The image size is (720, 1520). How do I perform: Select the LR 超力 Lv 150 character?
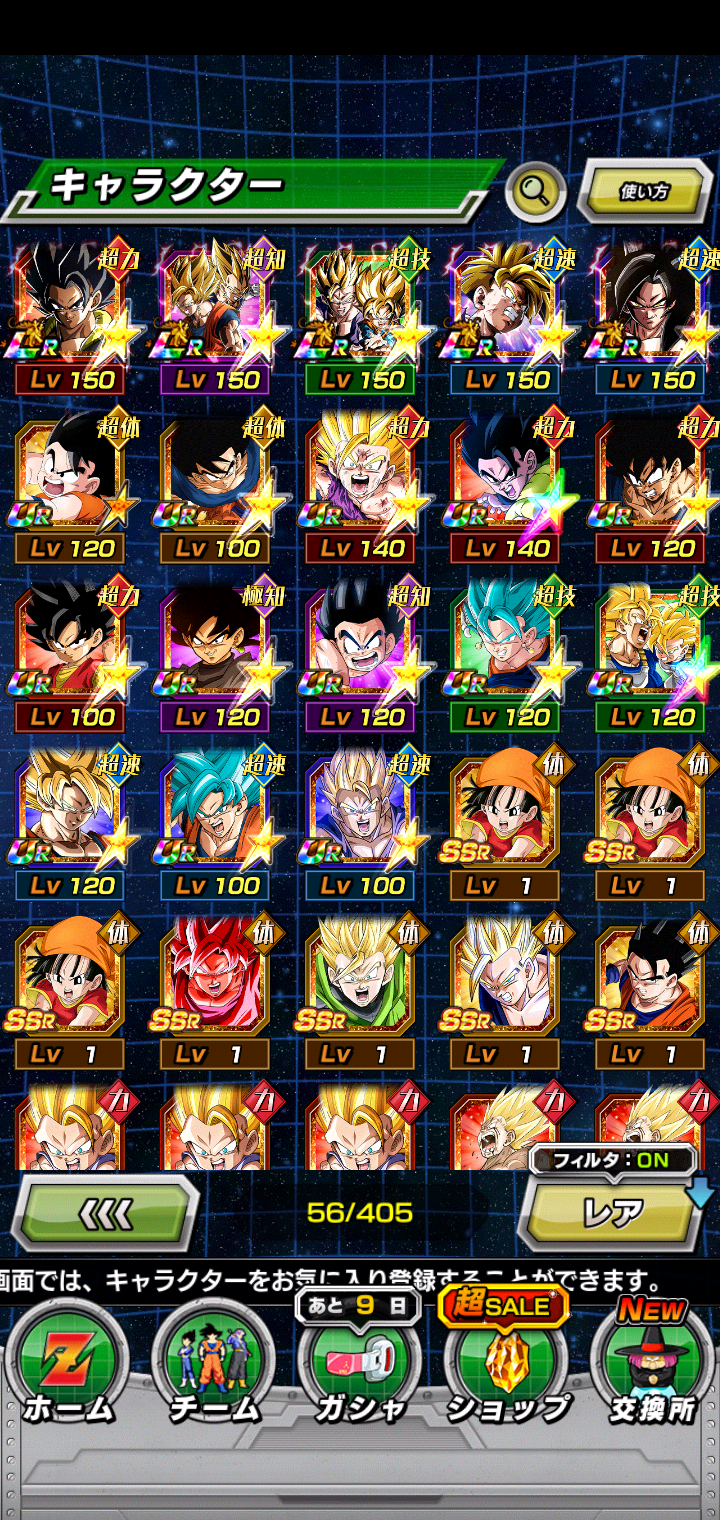pos(69,315)
